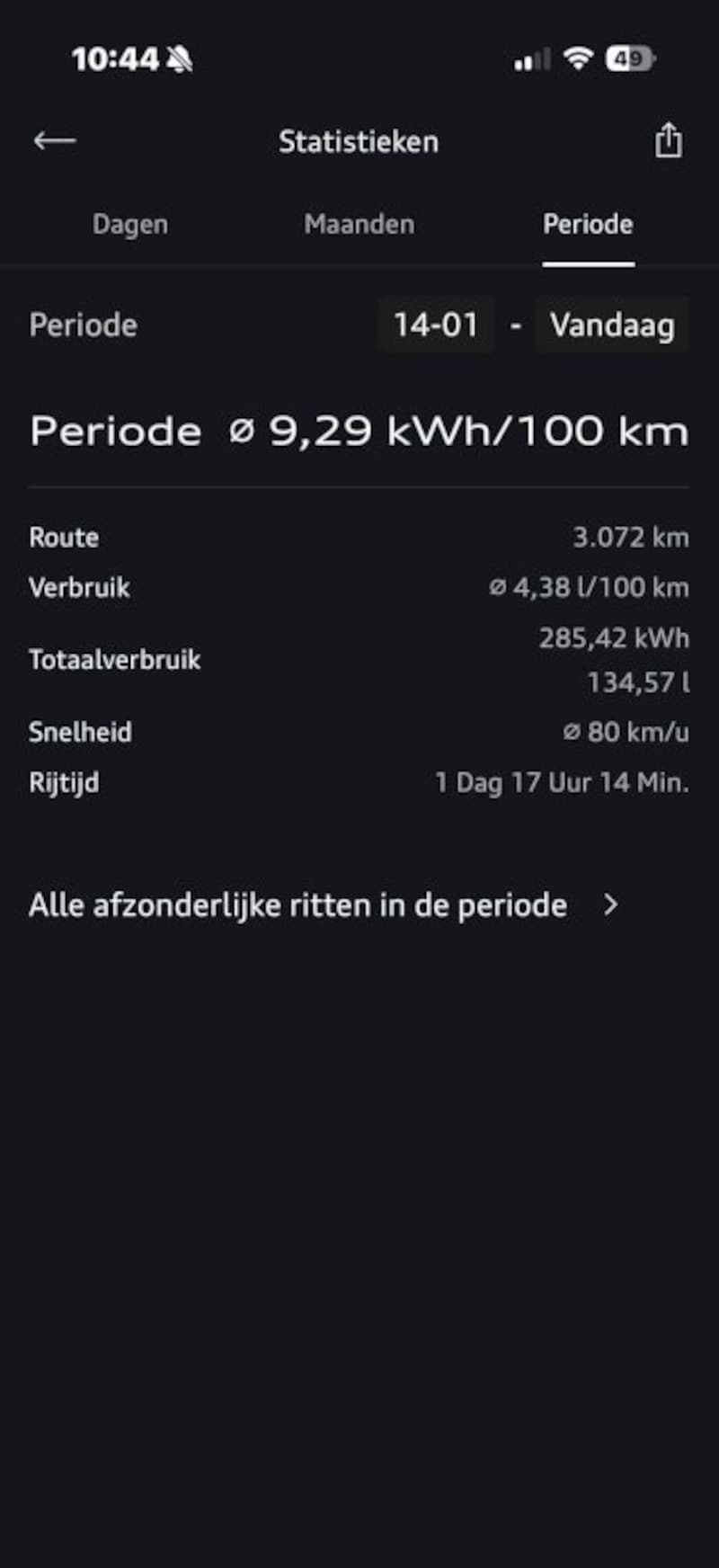Open Alle afzonderlijke ritten in de periode
The height and width of the screenshot is (1568, 719).
[x=324, y=905]
